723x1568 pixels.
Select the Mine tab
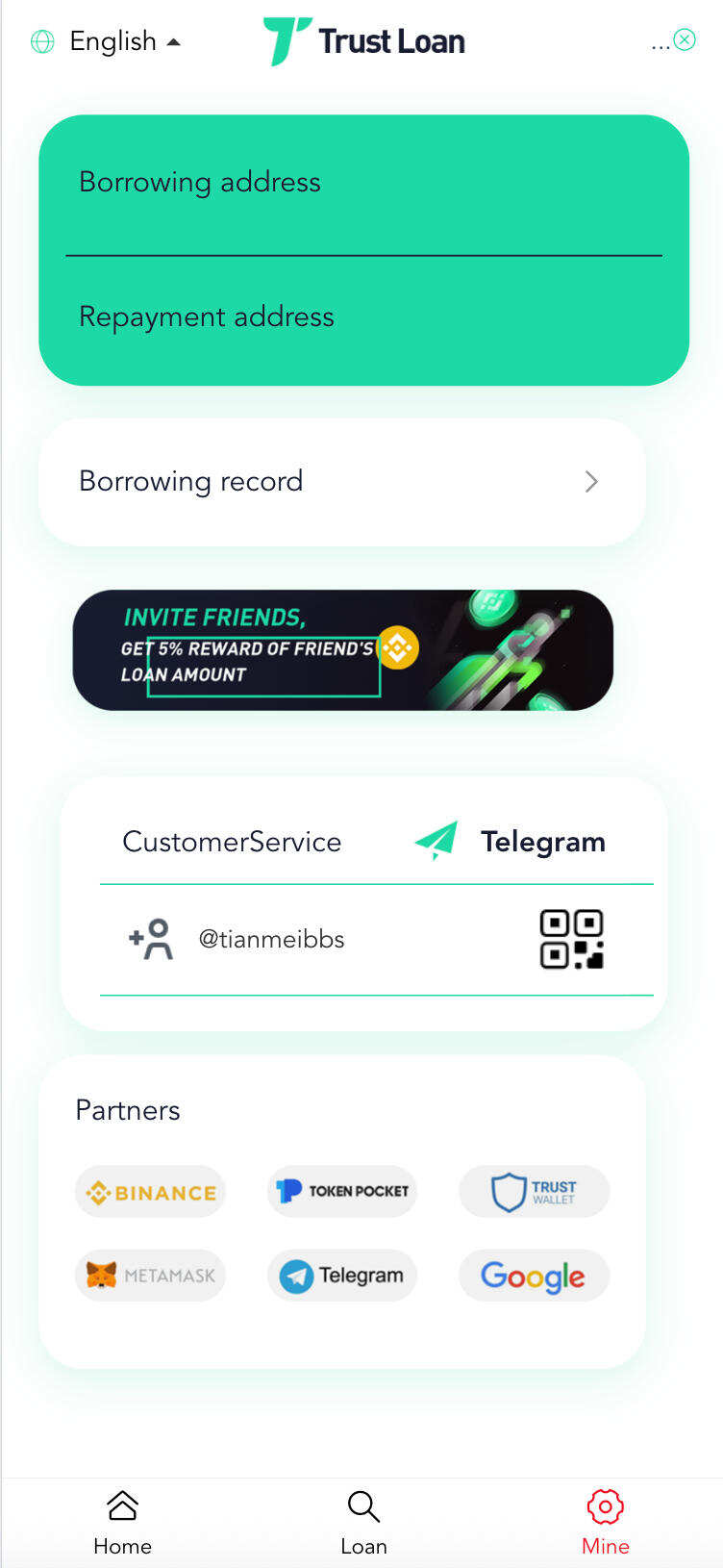coord(605,1522)
